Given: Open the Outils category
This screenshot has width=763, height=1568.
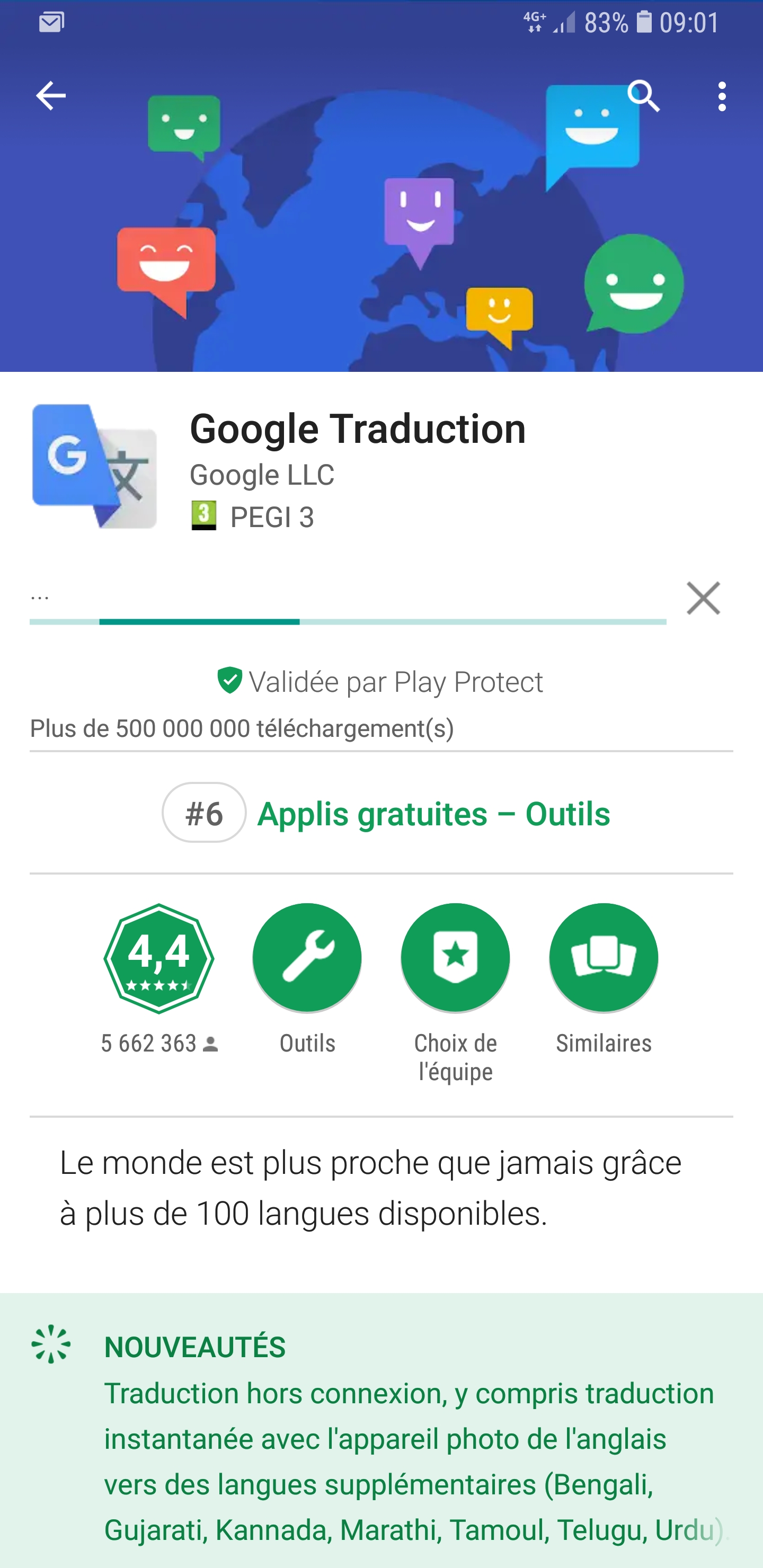Looking at the screenshot, I should 307,979.
